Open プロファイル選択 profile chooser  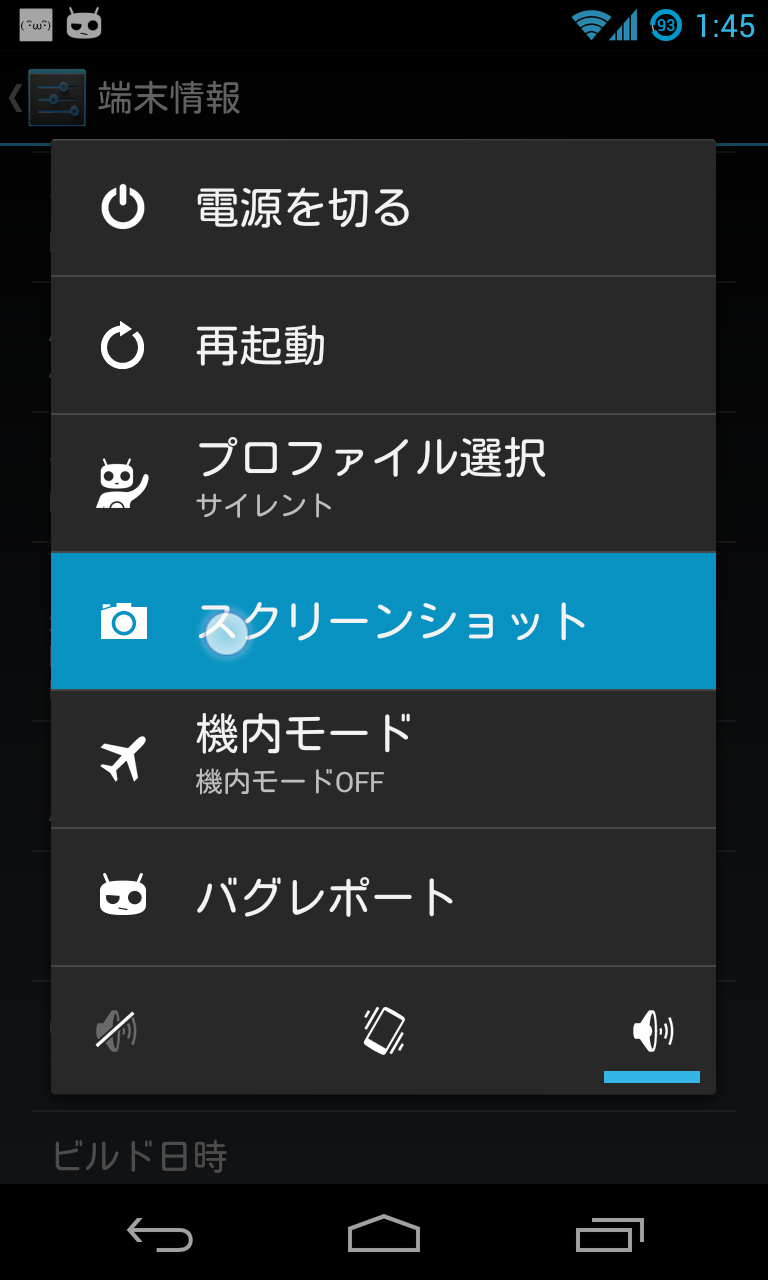pyautogui.click(x=383, y=483)
